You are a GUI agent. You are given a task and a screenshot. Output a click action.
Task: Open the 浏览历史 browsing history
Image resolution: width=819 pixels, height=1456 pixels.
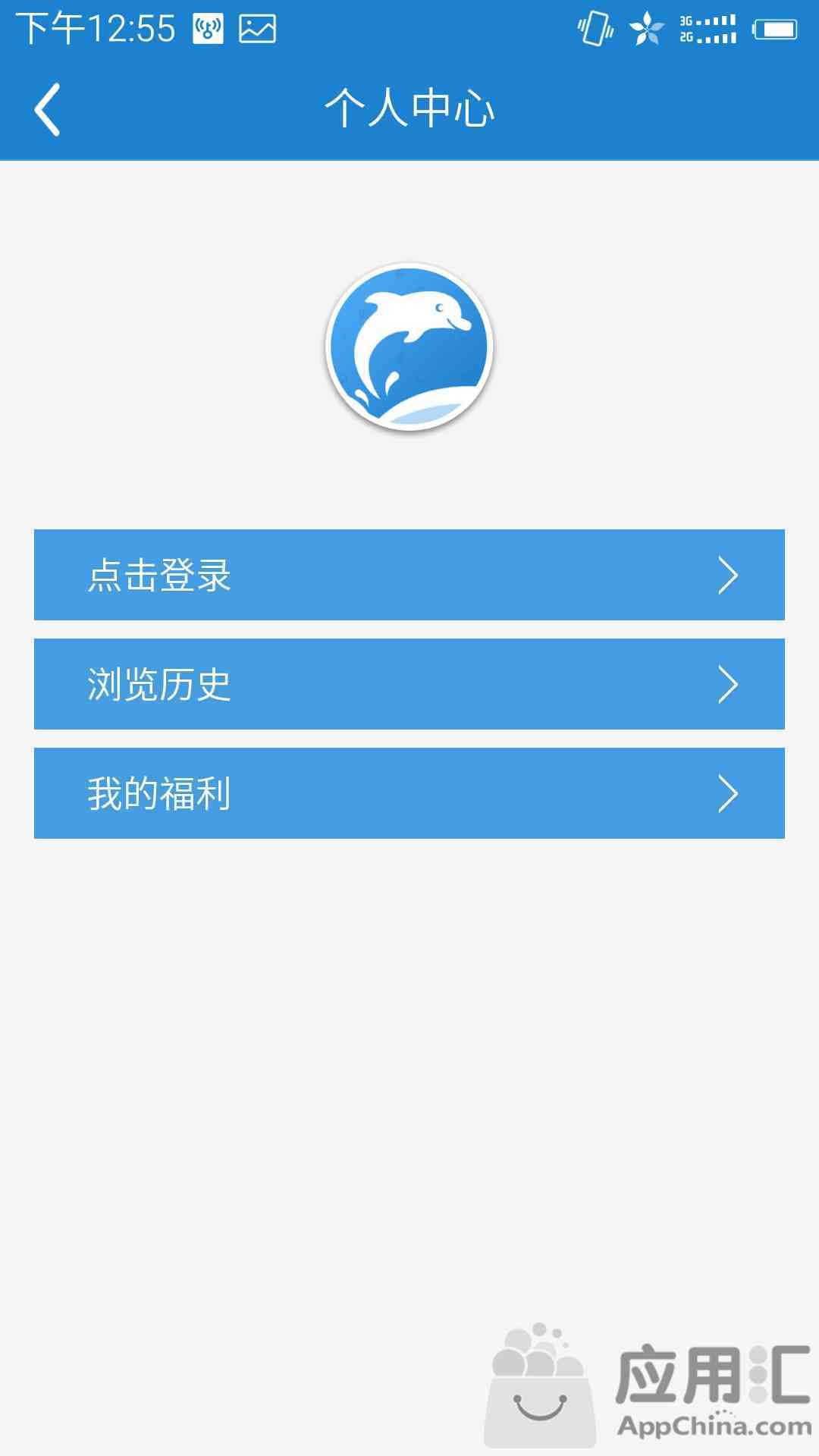409,684
